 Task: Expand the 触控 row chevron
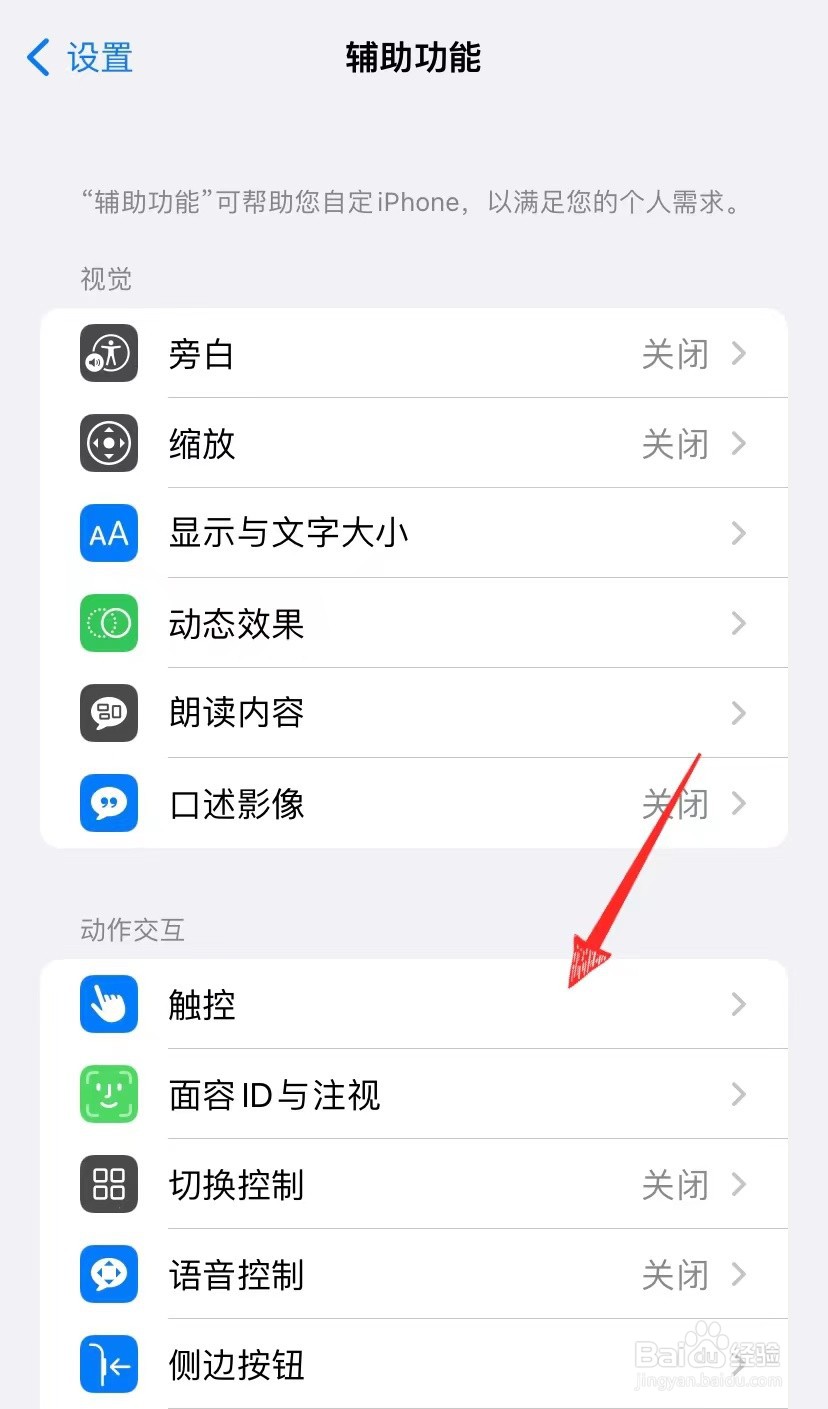click(738, 1004)
